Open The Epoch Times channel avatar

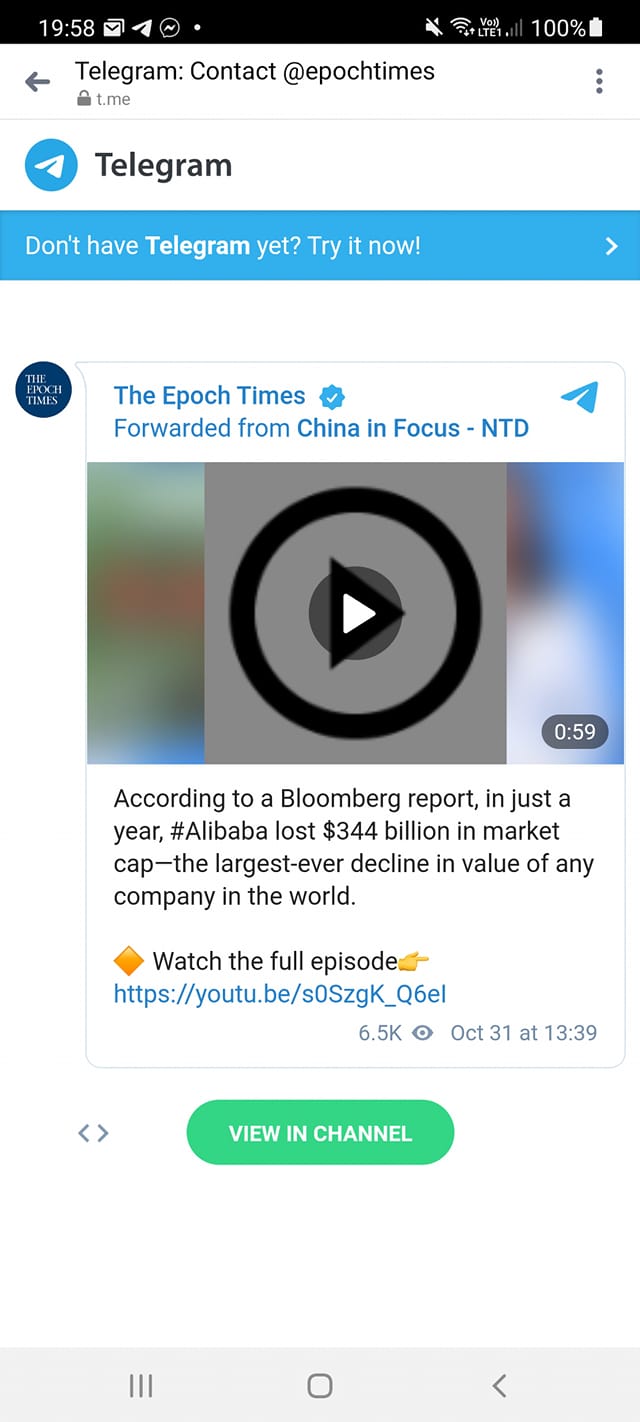(x=44, y=390)
